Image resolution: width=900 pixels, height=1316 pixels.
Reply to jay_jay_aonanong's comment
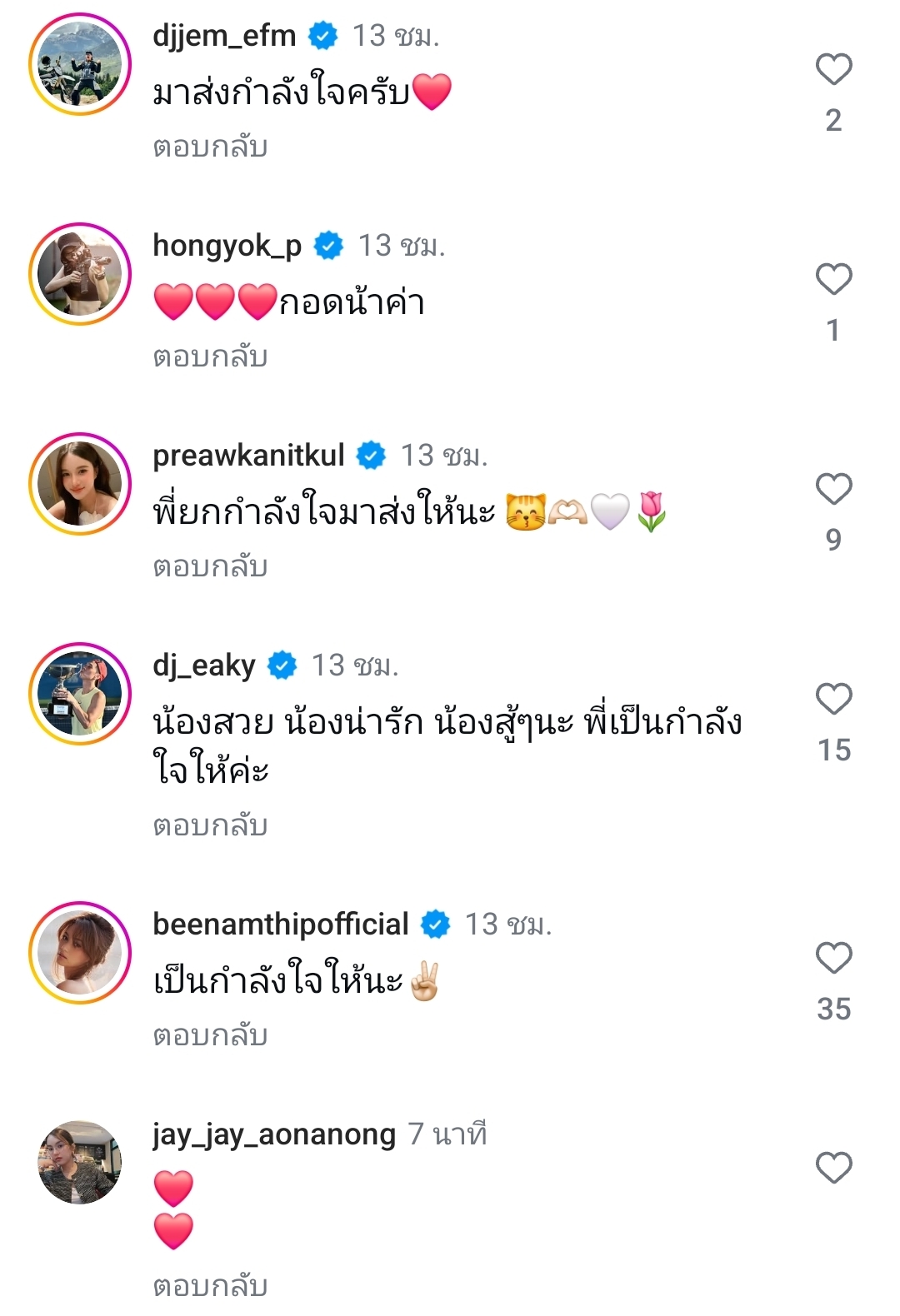pos(210,1287)
